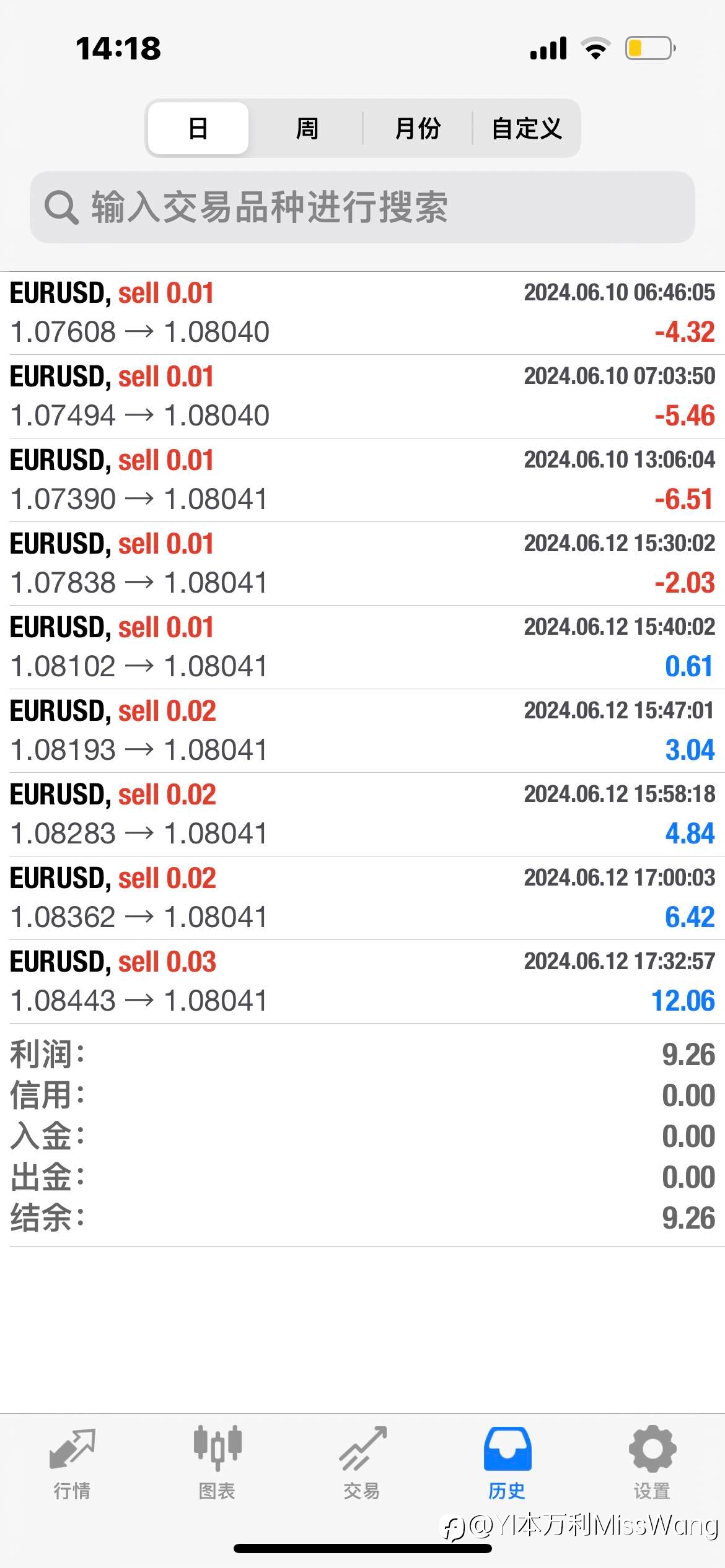Open the EURUSD sell 0.02 trade at 3.04
The height and width of the screenshot is (1568, 725).
point(362,731)
